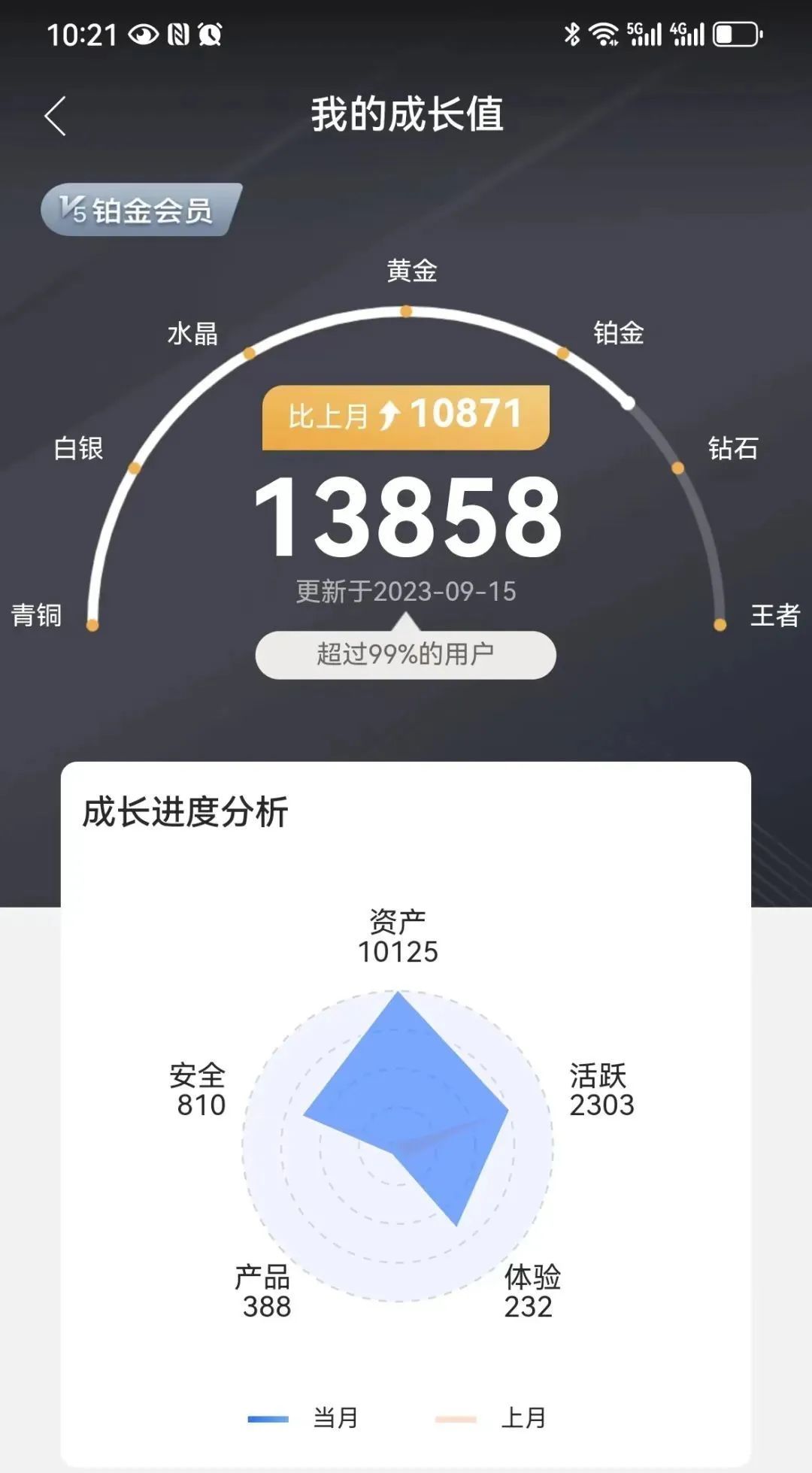Go back from the growth value page
Image resolution: width=812 pixels, height=1473 pixels.
(56, 116)
